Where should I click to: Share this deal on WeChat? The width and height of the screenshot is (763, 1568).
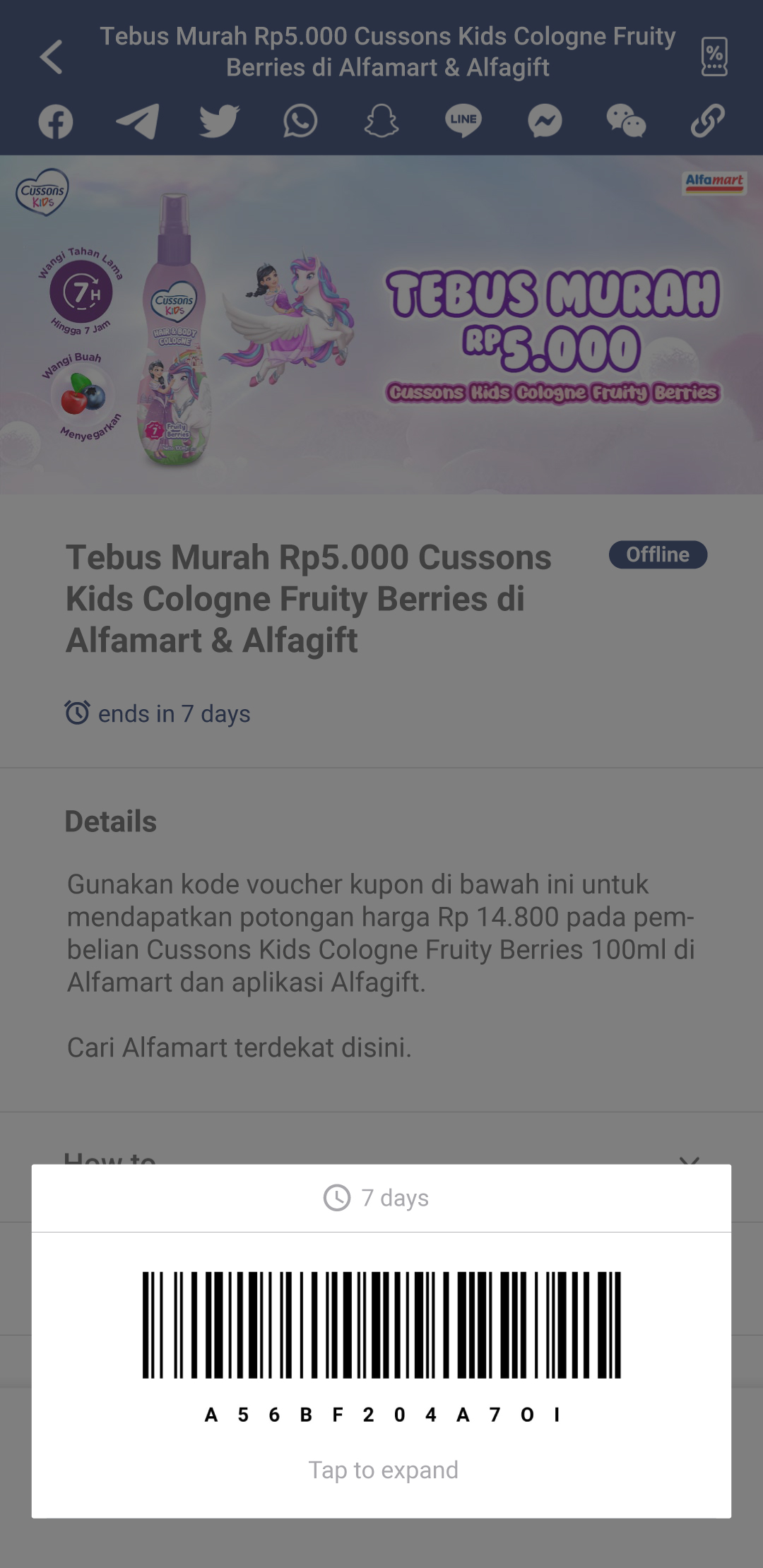(x=626, y=121)
